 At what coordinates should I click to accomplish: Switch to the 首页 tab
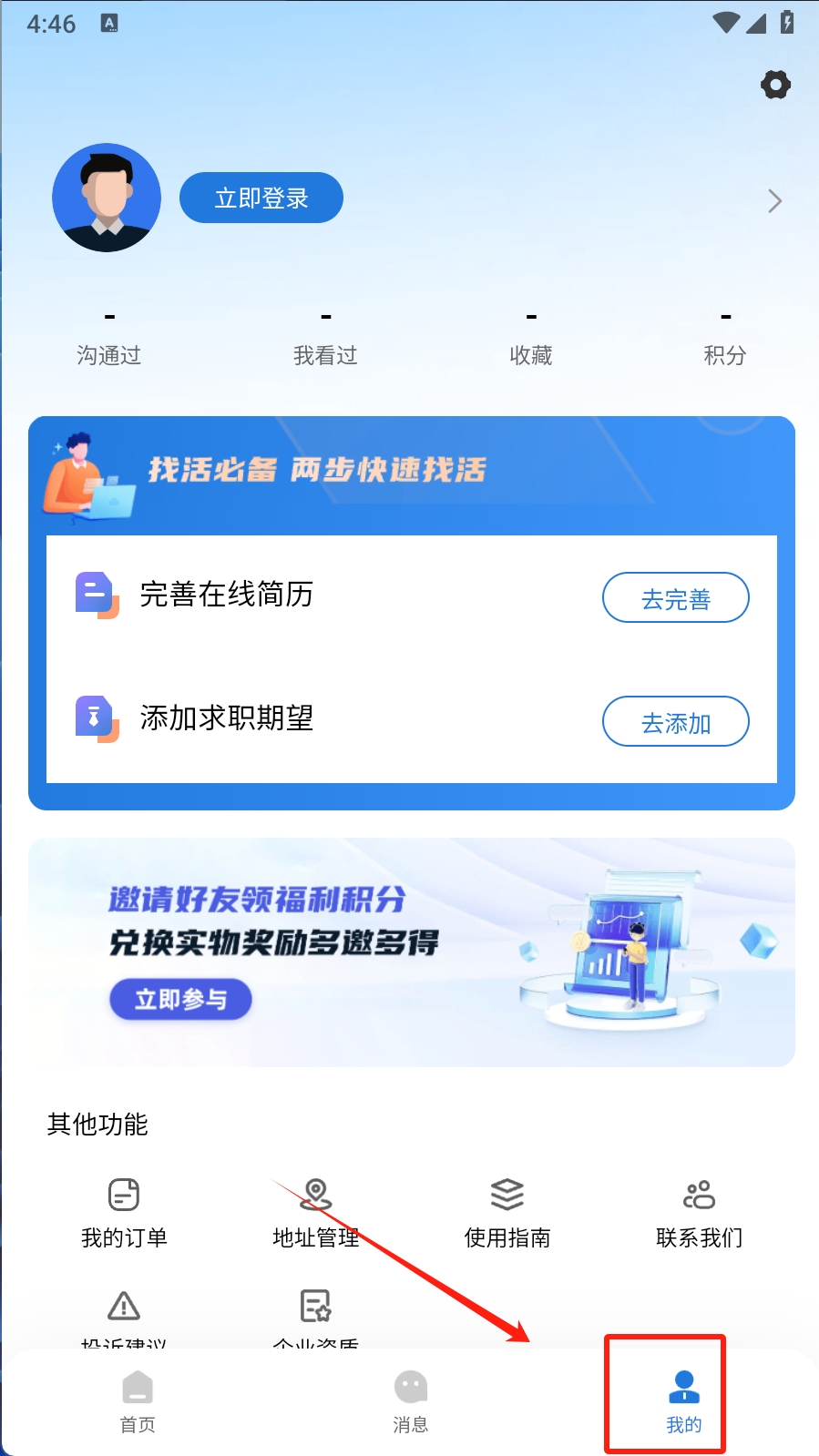138,1402
